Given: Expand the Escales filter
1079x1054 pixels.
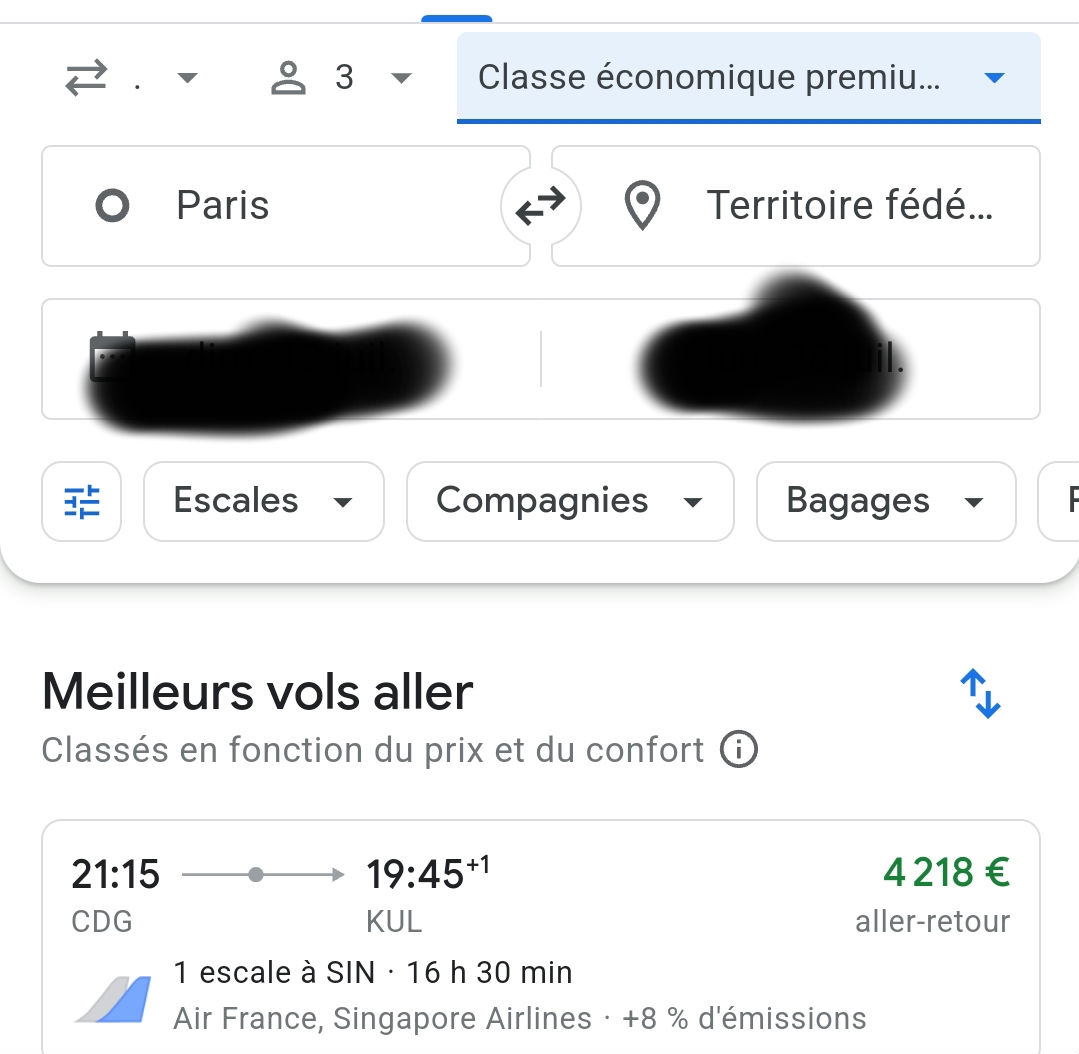Looking at the screenshot, I should pyautogui.click(x=263, y=501).
